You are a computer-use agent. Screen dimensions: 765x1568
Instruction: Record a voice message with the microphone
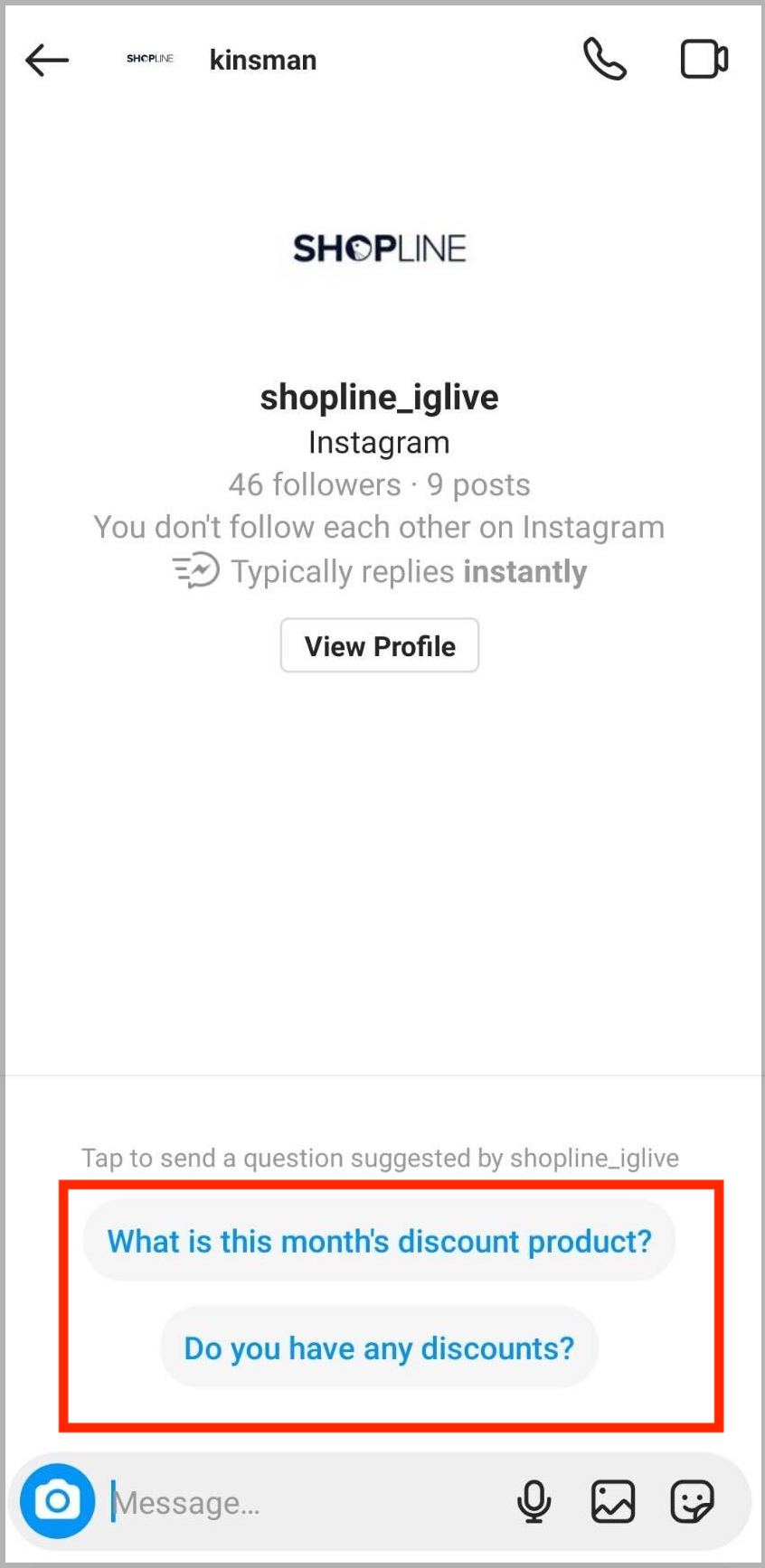click(534, 1501)
